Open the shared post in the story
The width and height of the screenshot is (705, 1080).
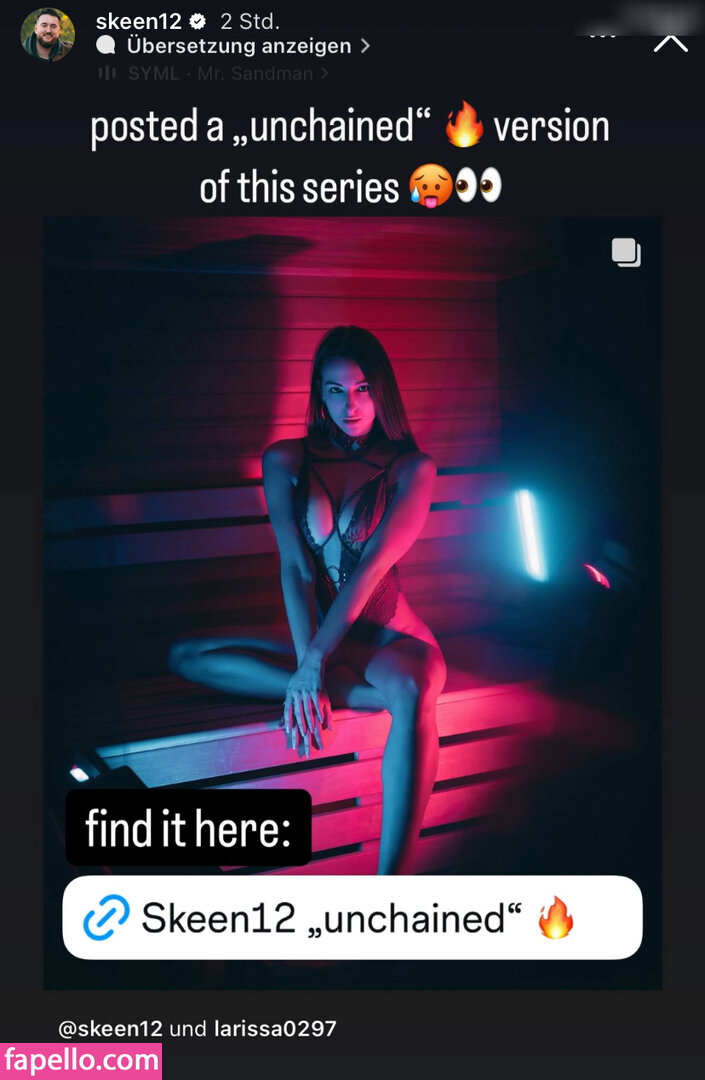352,500
